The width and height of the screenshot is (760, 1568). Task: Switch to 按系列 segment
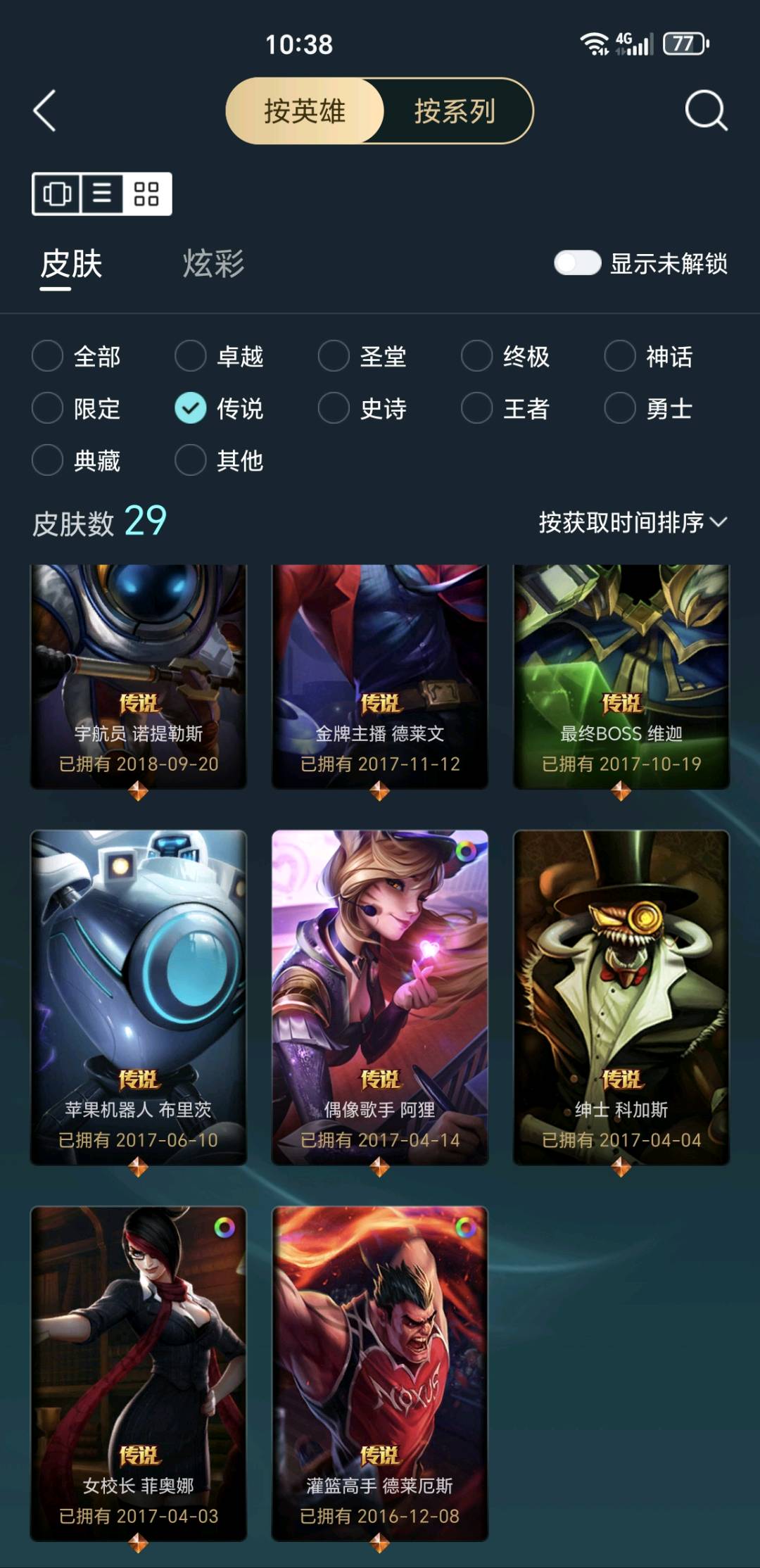coord(455,111)
